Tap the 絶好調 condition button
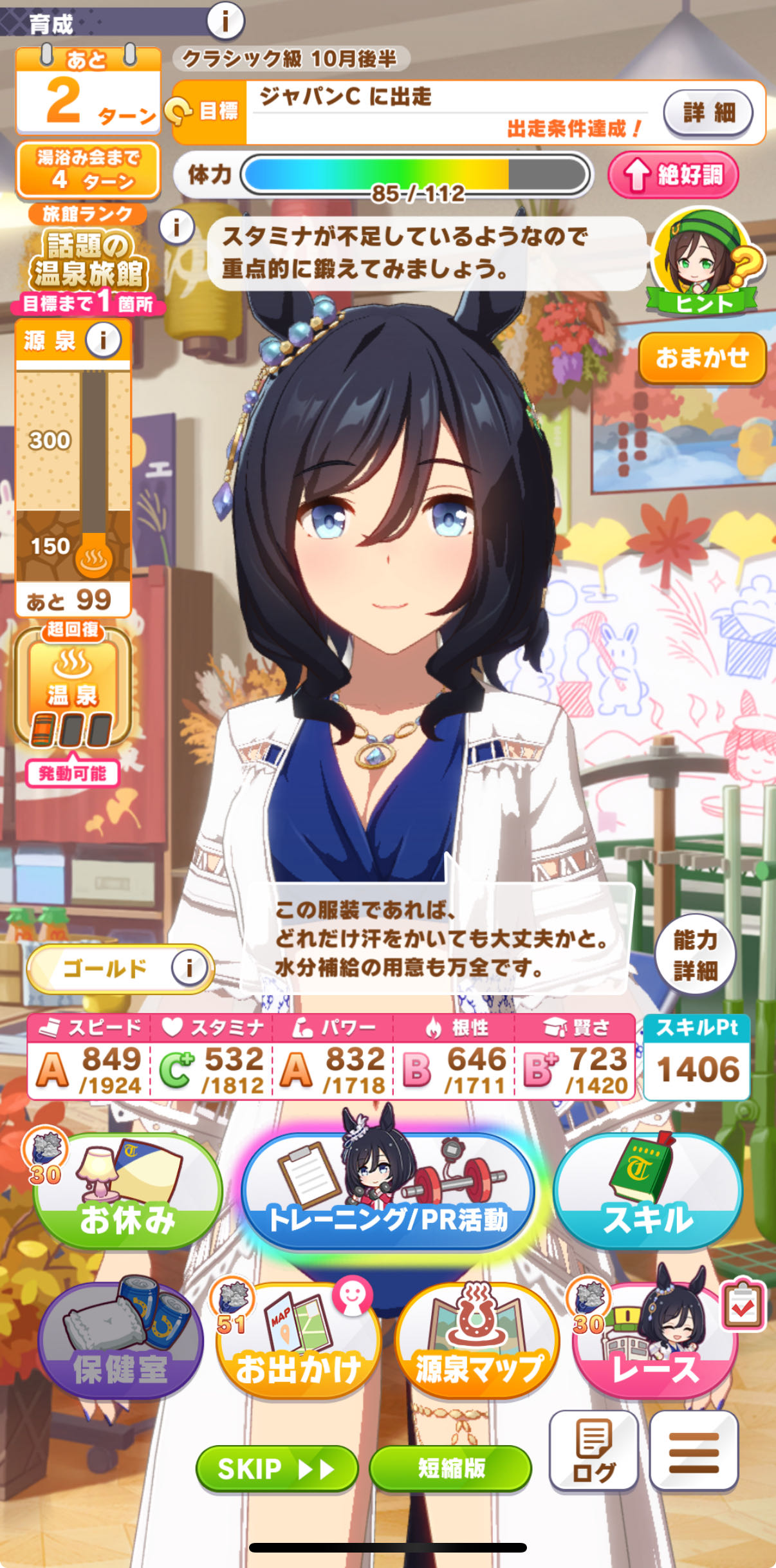The image size is (776, 1568). (673, 174)
